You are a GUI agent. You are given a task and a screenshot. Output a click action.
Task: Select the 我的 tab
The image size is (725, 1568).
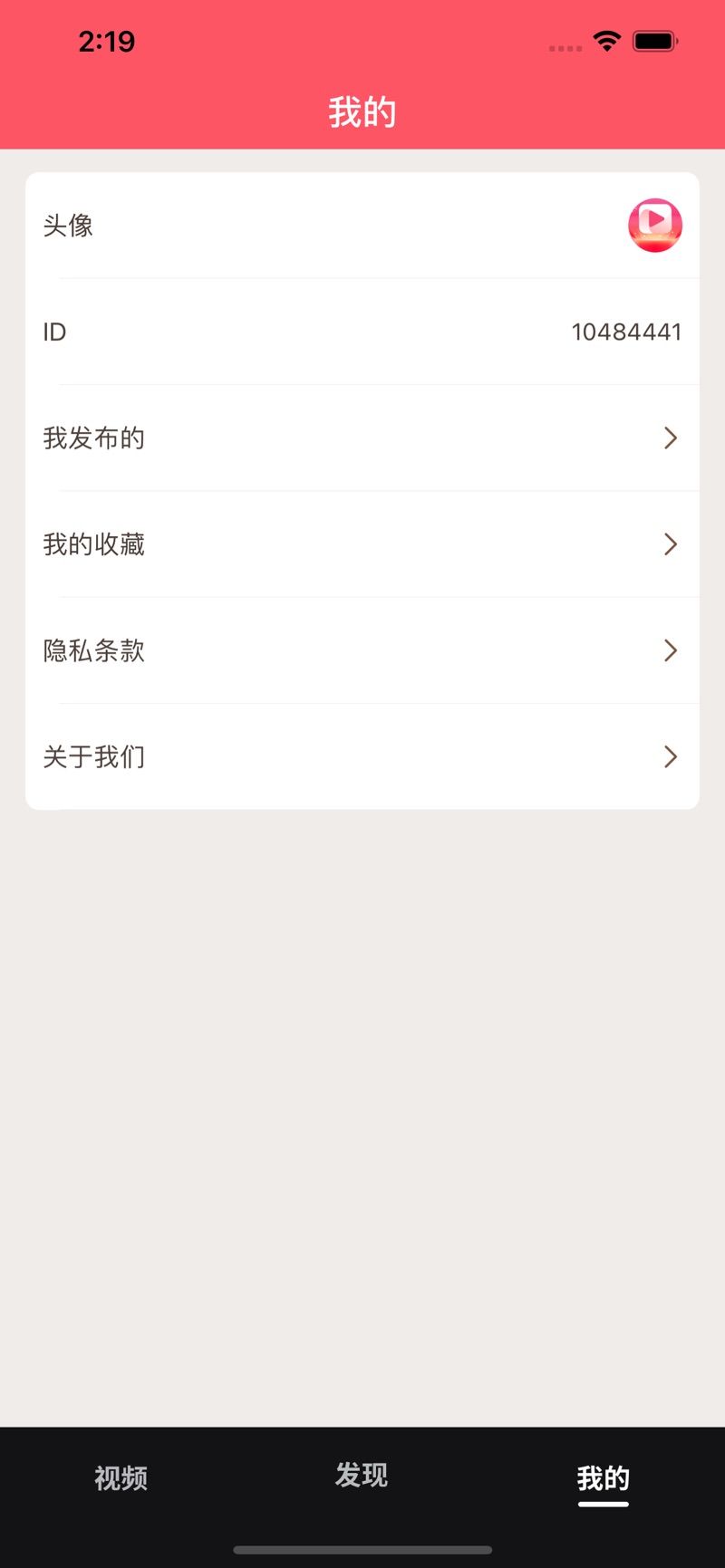(603, 1478)
